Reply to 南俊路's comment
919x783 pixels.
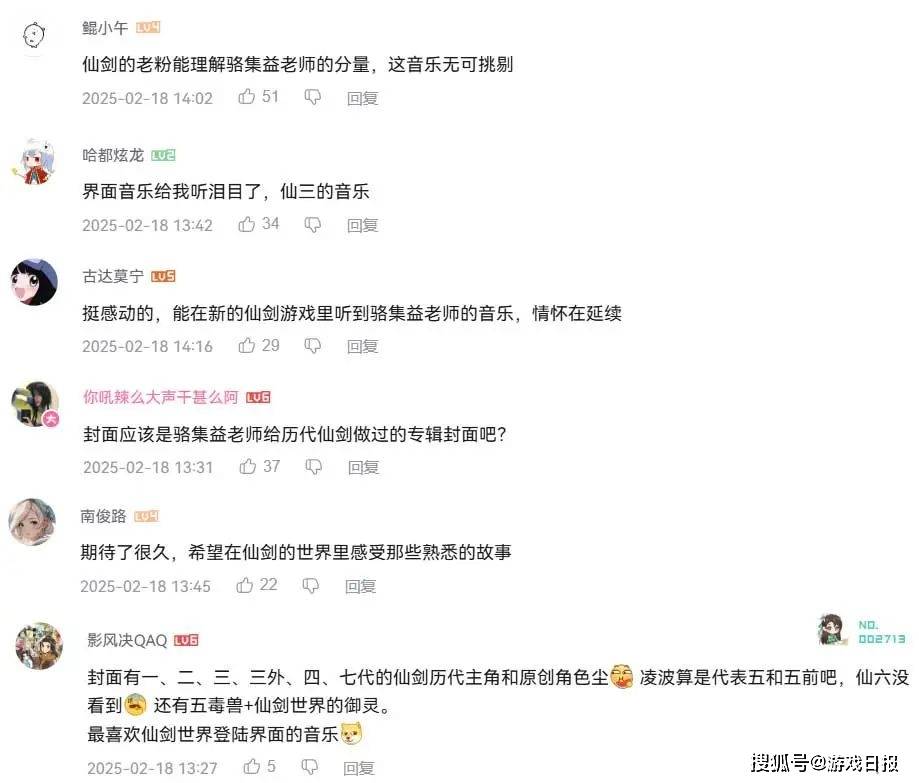[x=360, y=586]
